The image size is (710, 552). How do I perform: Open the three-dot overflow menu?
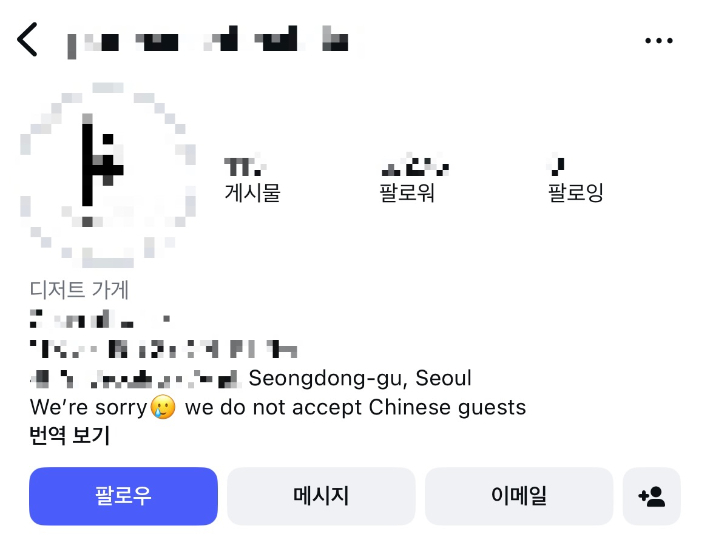click(x=659, y=41)
